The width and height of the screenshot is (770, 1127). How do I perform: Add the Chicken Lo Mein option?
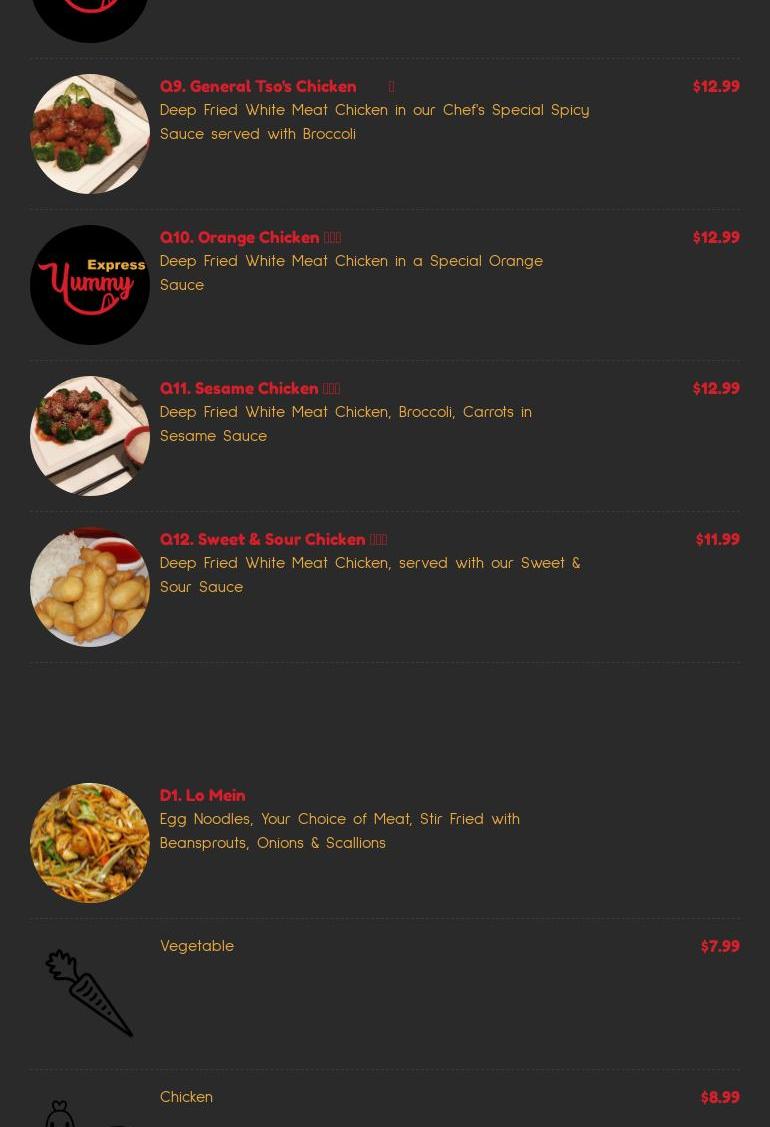pos(187,1097)
